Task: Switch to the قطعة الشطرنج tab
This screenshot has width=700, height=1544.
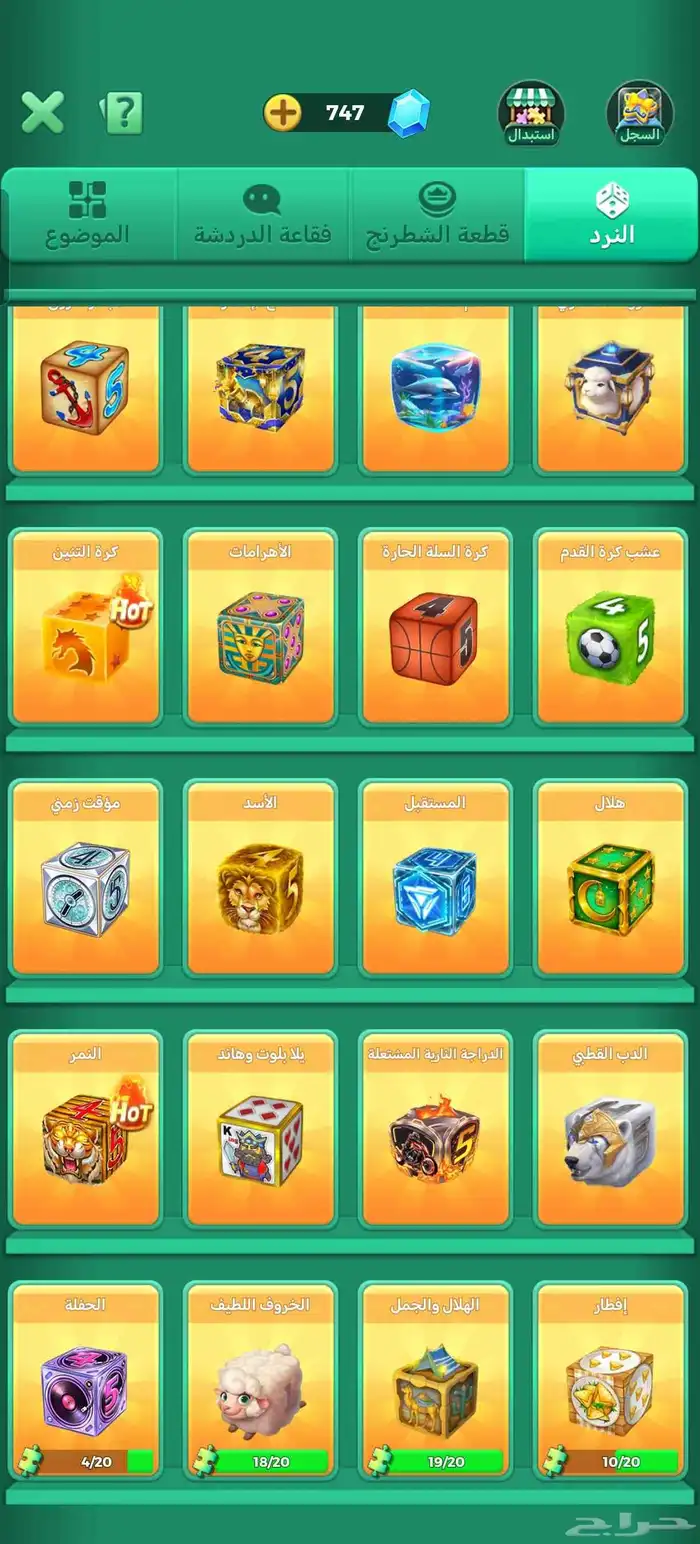Action: point(437,214)
